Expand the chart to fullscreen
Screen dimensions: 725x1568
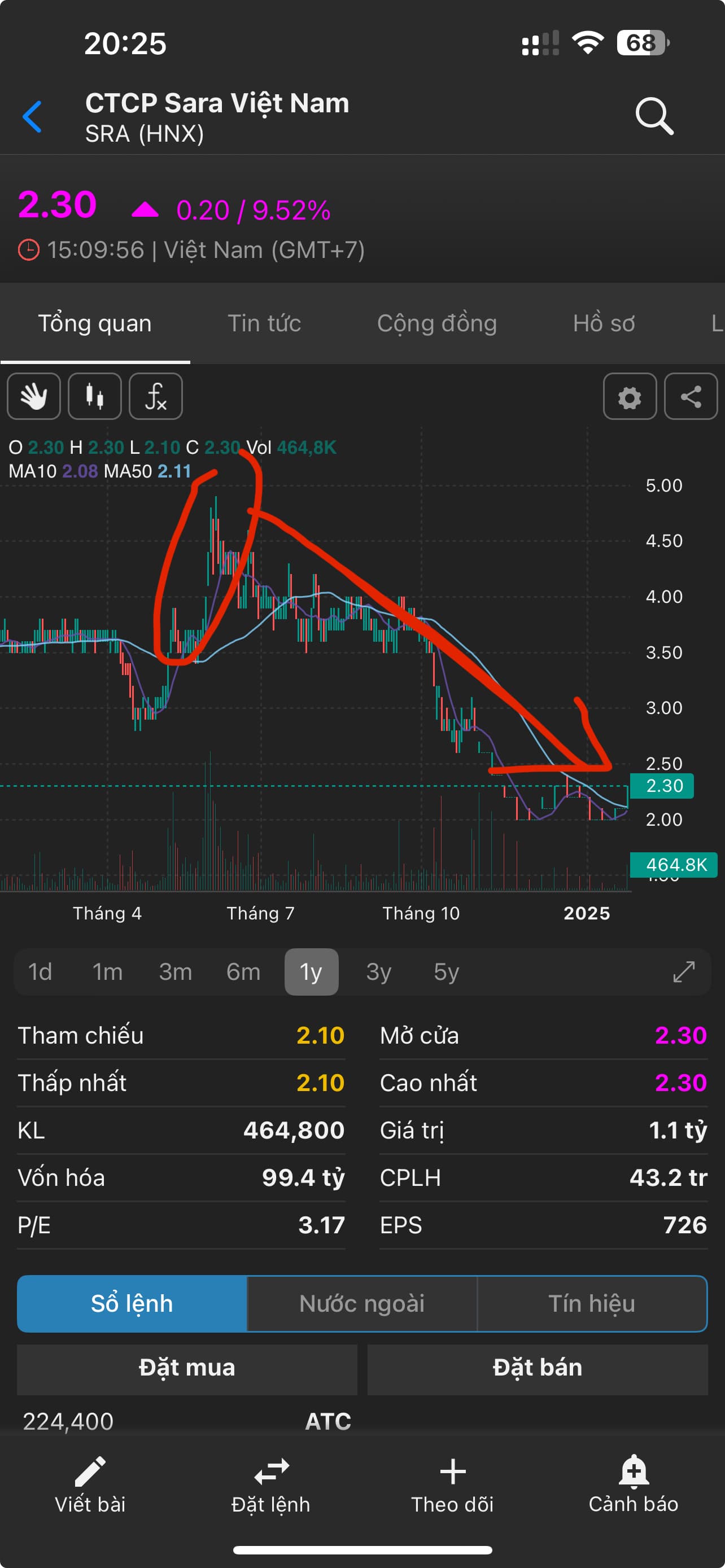[x=684, y=972]
